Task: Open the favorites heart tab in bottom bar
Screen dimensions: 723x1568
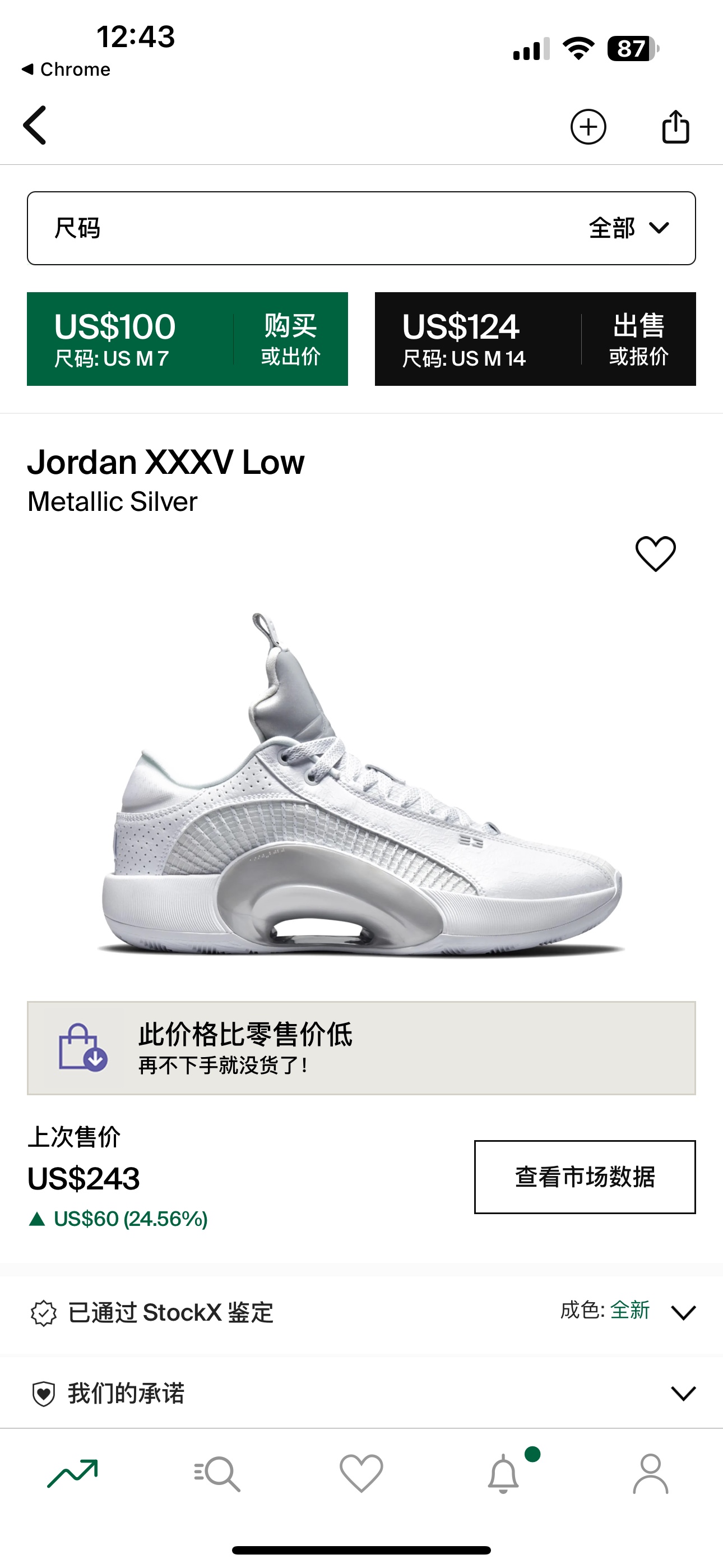Action: (x=361, y=1474)
